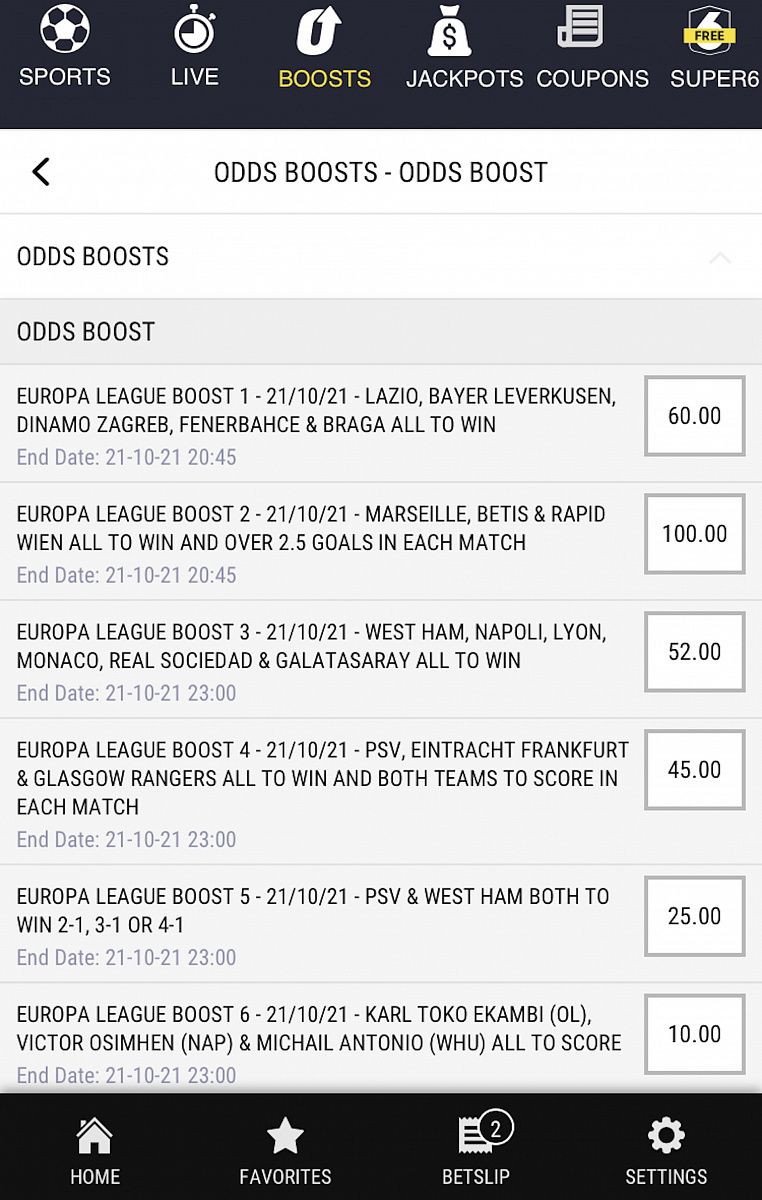Add the 10.00 goalscorer Boost 6 odds
762x1200 pixels.
pyautogui.click(x=694, y=1034)
